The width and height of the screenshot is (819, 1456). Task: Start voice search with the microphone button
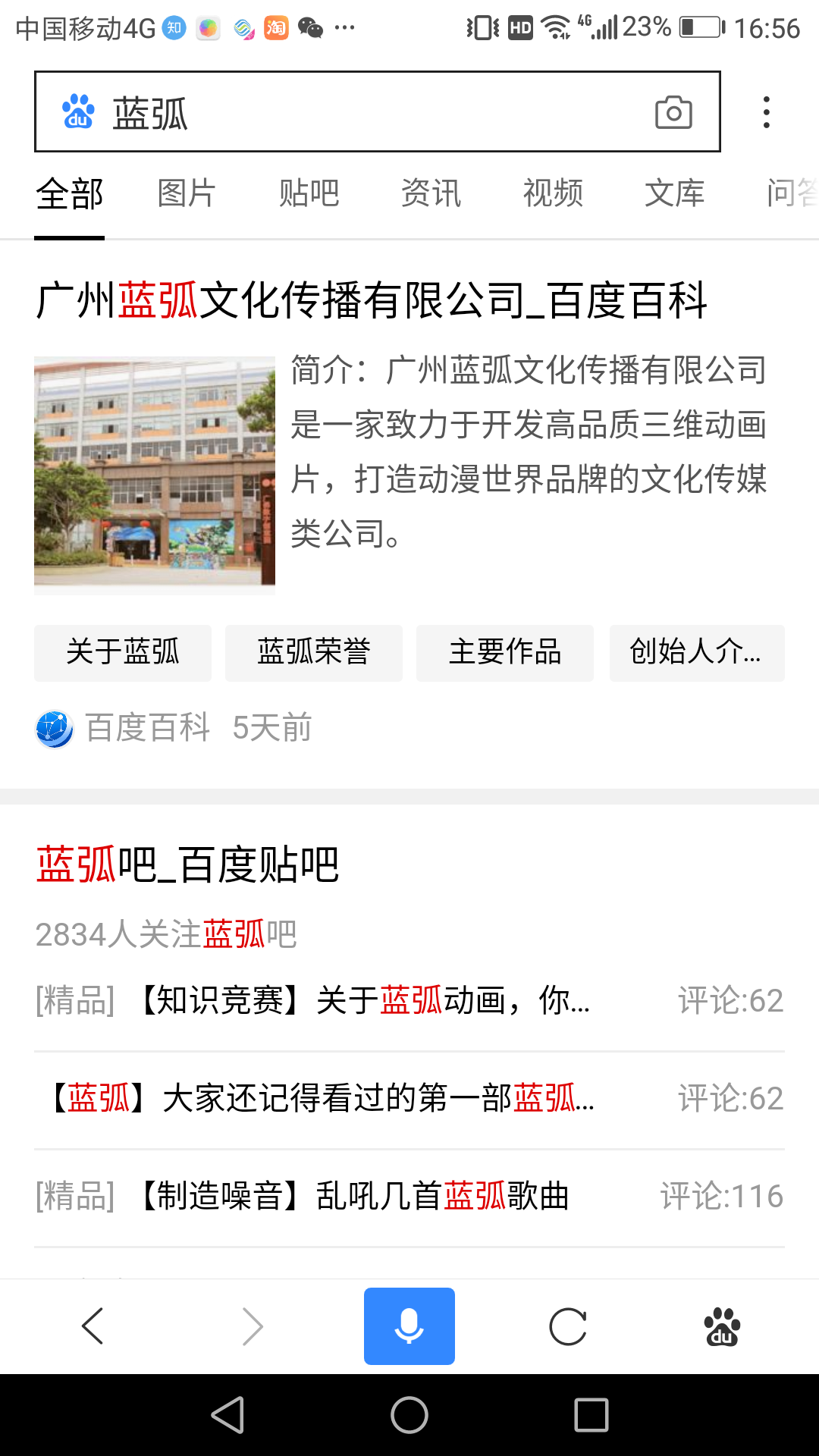tap(409, 1326)
